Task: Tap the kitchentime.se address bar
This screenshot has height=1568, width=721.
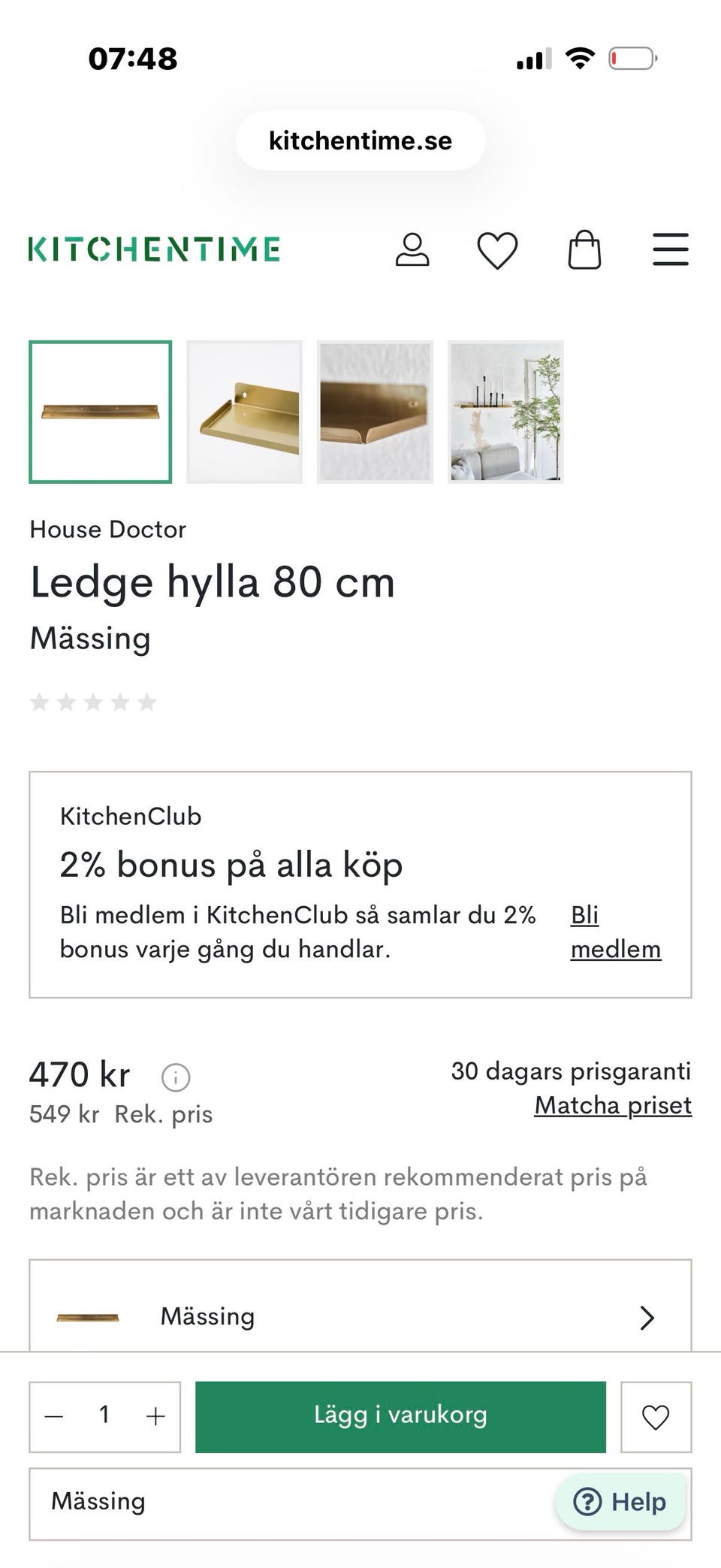Action: pyautogui.click(x=360, y=140)
